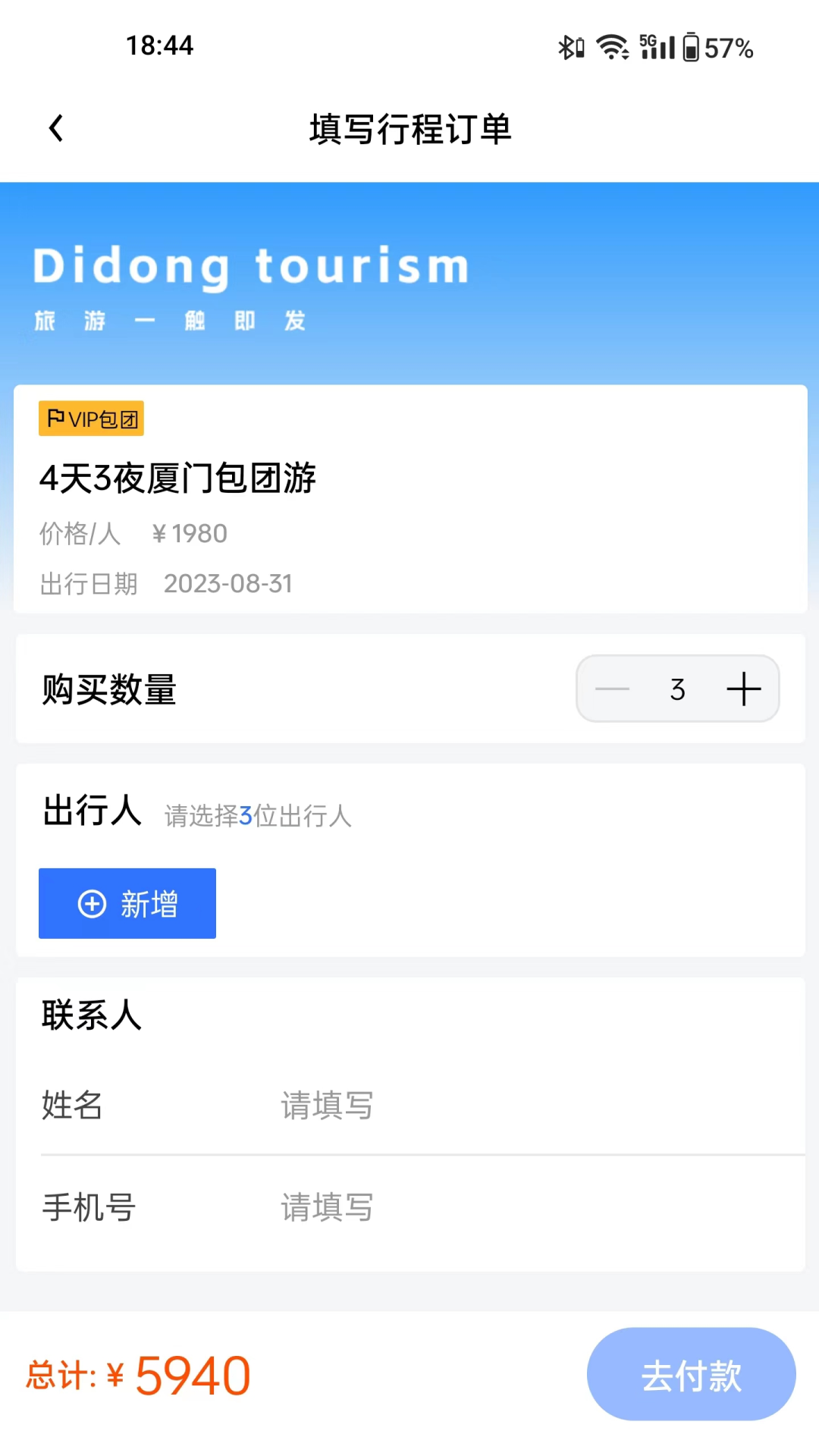This screenshot has height=1456, width=819.
Task: Increase purchase quantity with plus button
Action: click(x=744, y=689)
